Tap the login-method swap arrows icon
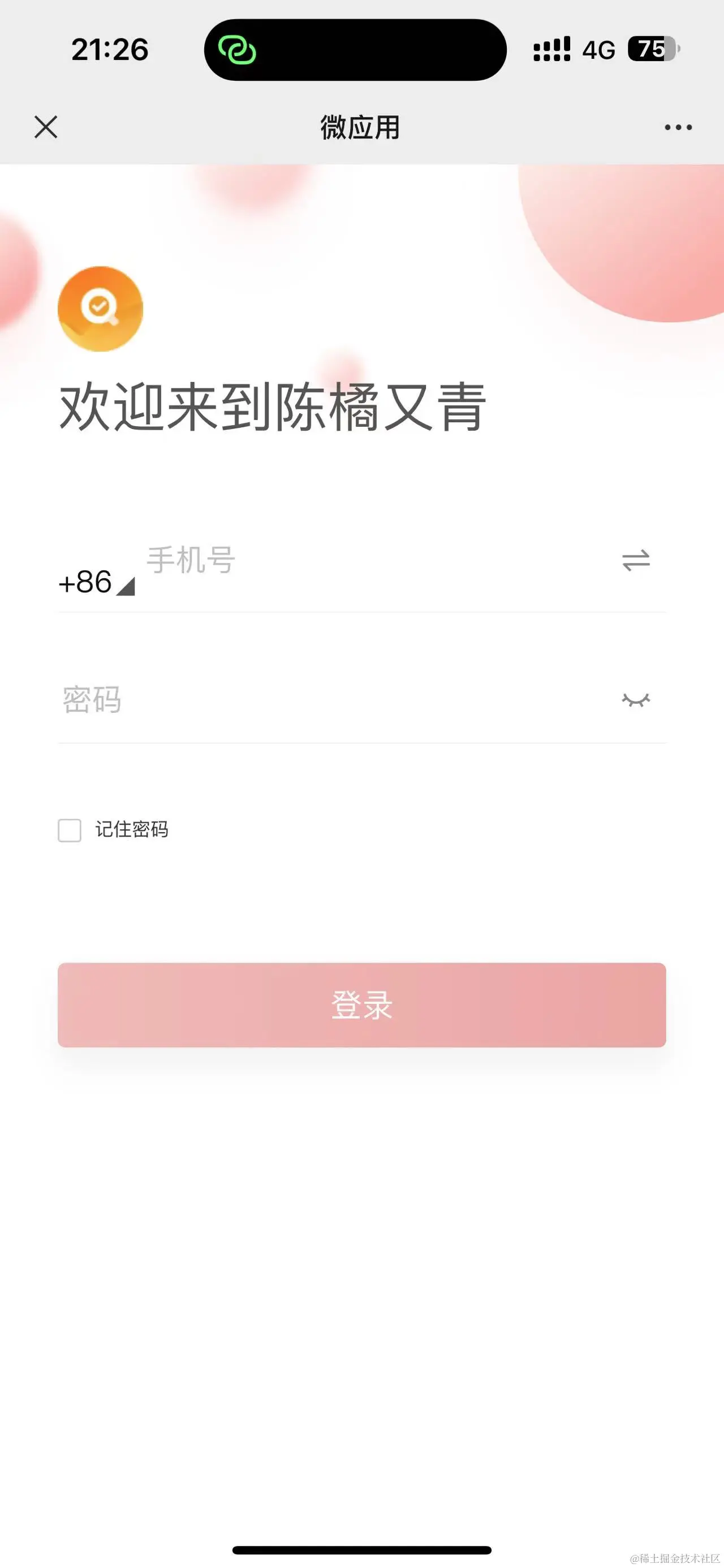Image resolution: width=724 pixels, height=1568 pixels. click(636, 560)
